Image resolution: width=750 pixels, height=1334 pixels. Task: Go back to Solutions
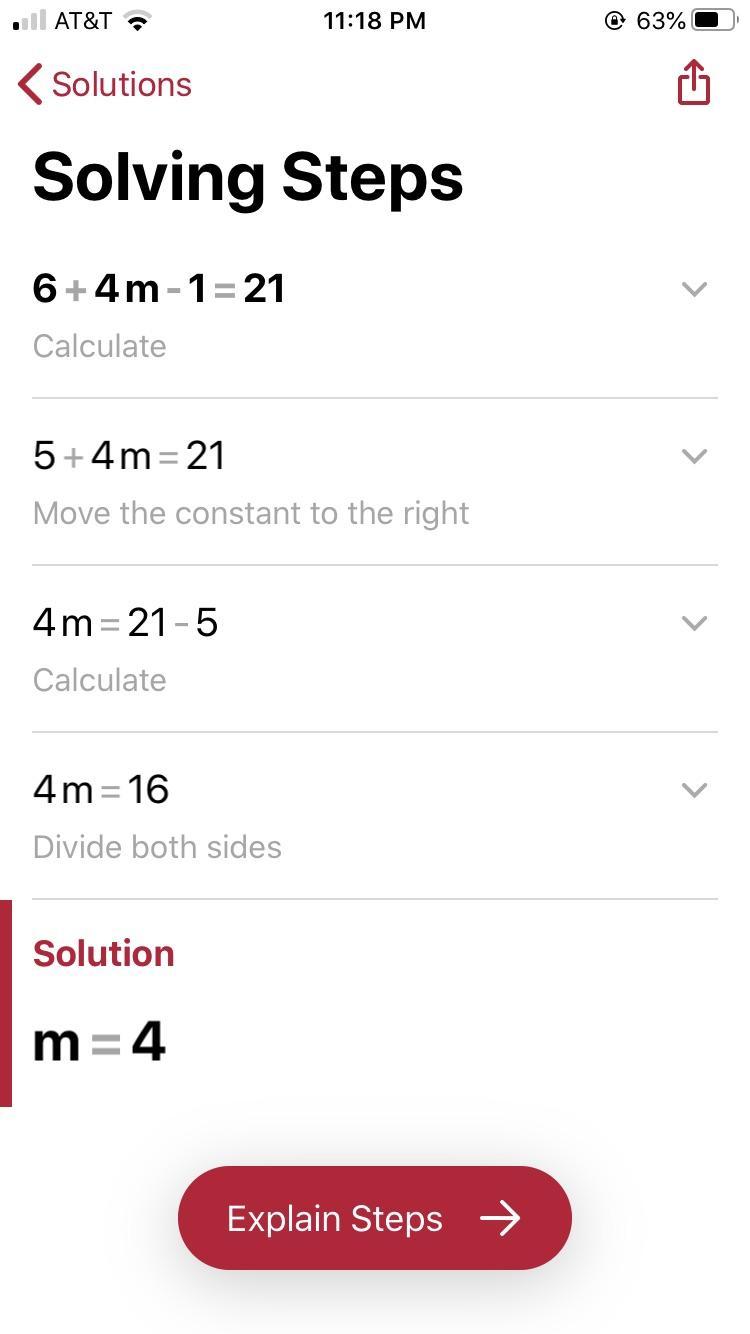pos(104,85)
